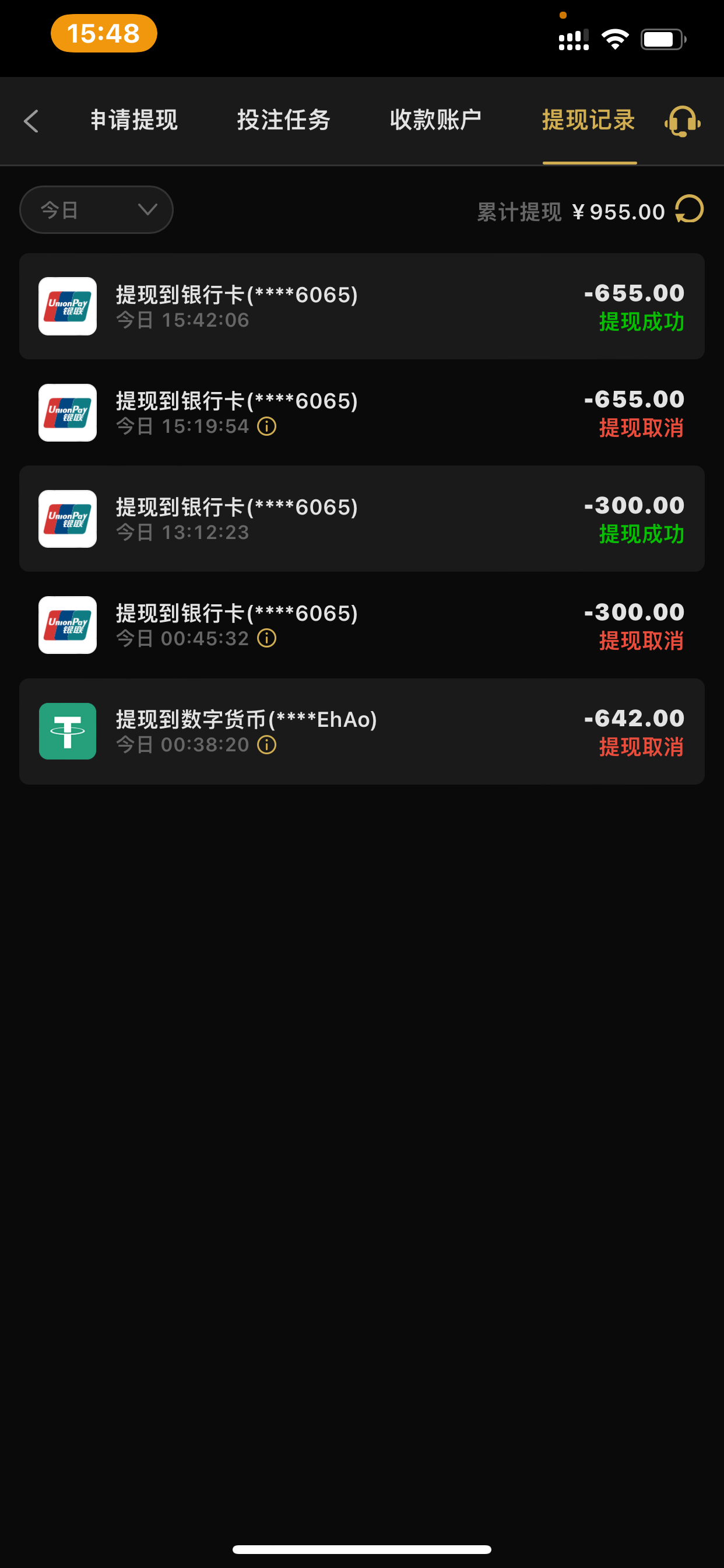Viewport: 724px width, 1568px height.
Task: Select the 提现记录 tab
Action: (588, 120)
